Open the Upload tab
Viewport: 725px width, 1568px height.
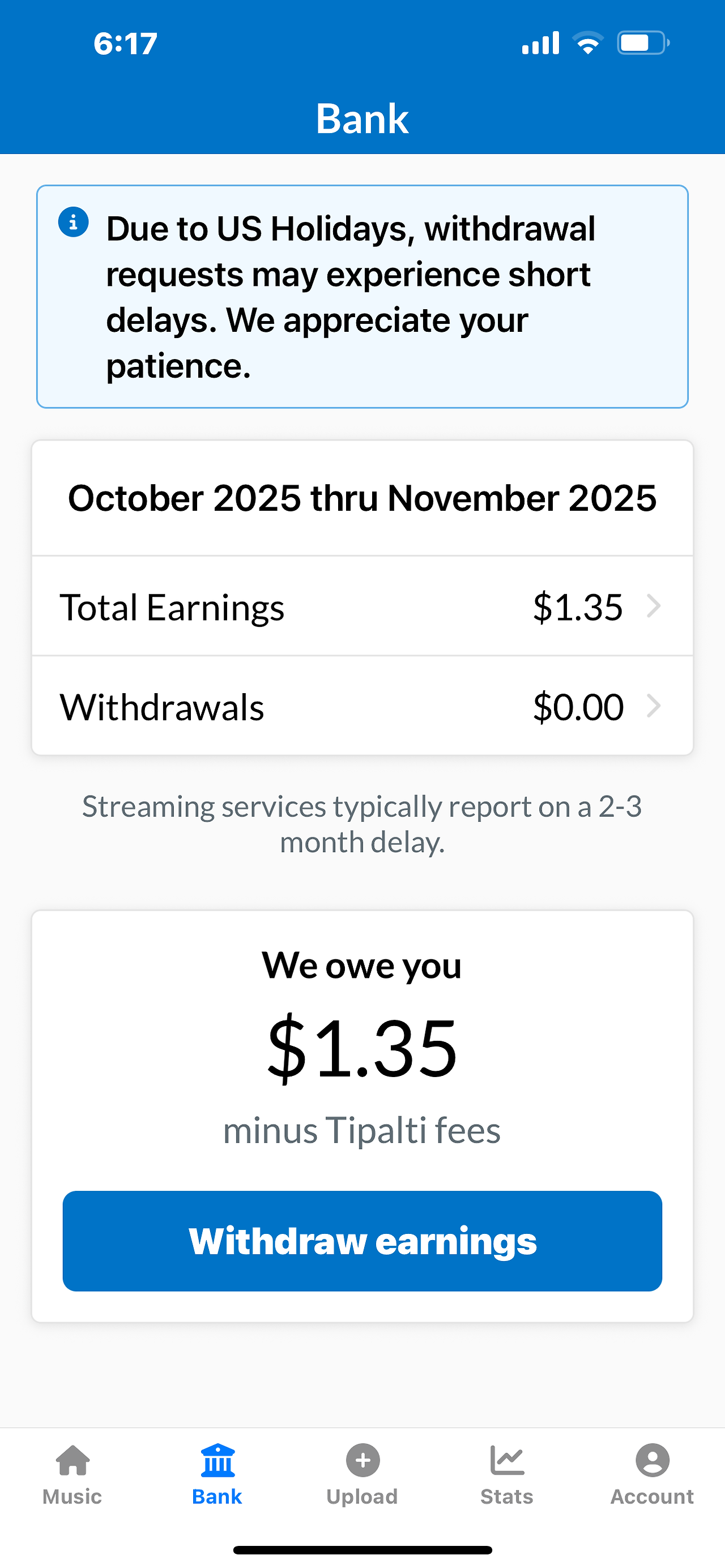pos(362,1475)
